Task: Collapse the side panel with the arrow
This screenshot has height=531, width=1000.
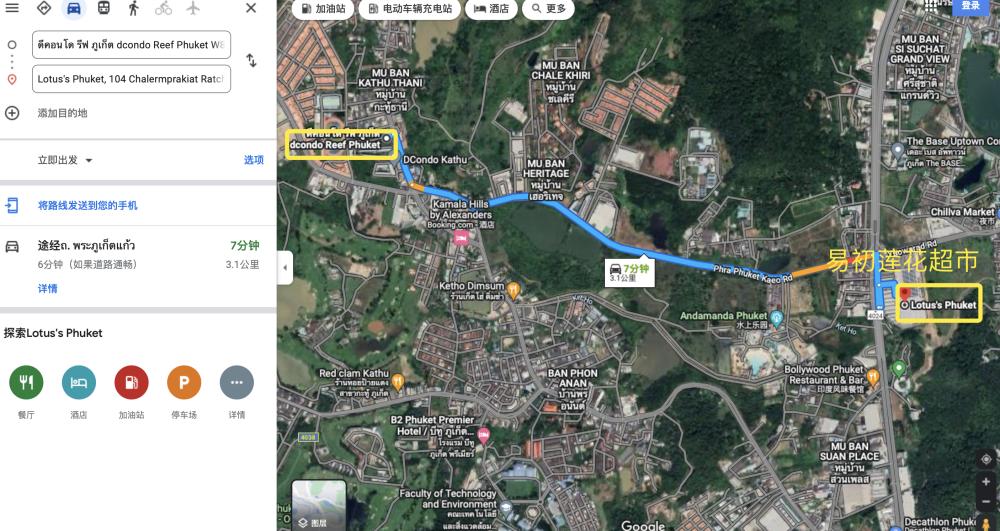Action: [285, 267]
